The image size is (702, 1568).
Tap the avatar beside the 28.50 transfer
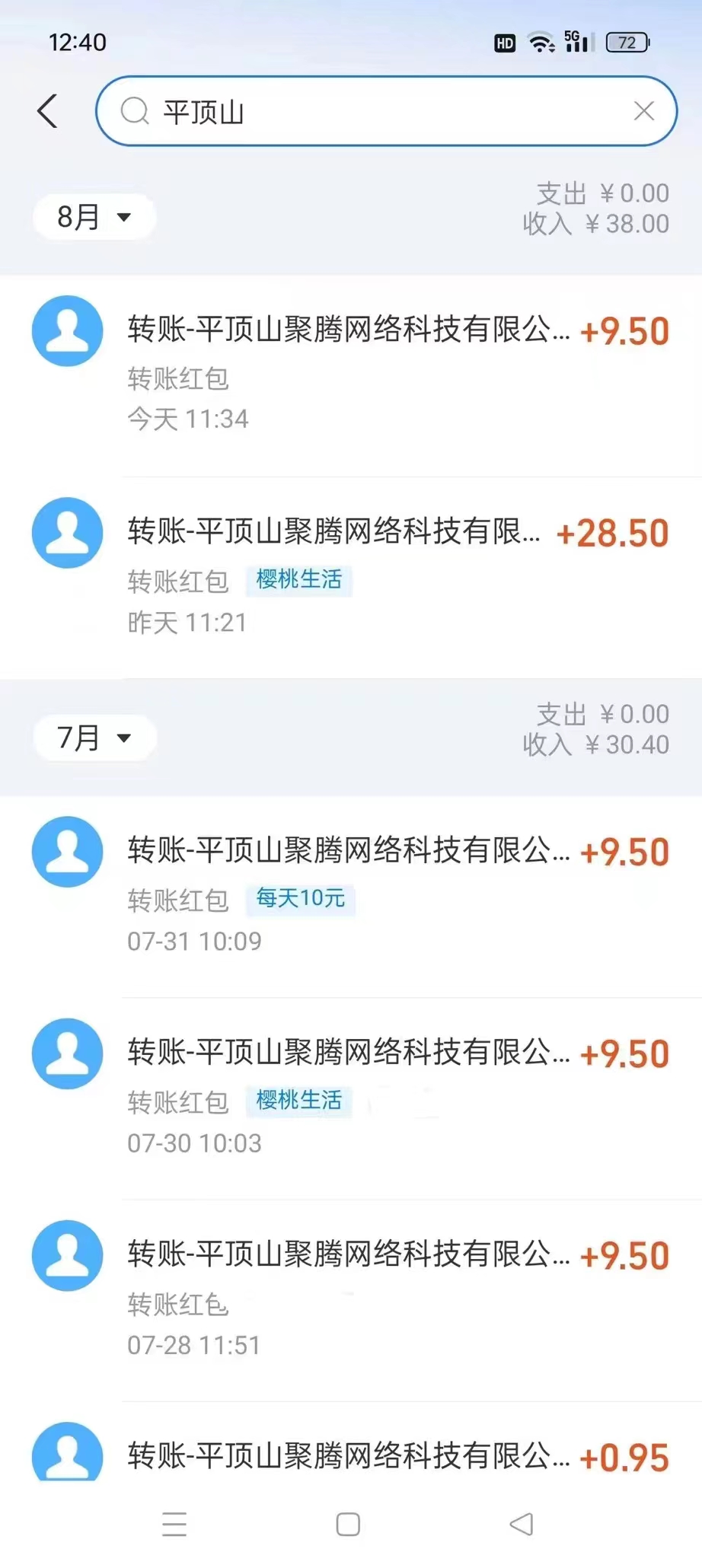point(67,533)
